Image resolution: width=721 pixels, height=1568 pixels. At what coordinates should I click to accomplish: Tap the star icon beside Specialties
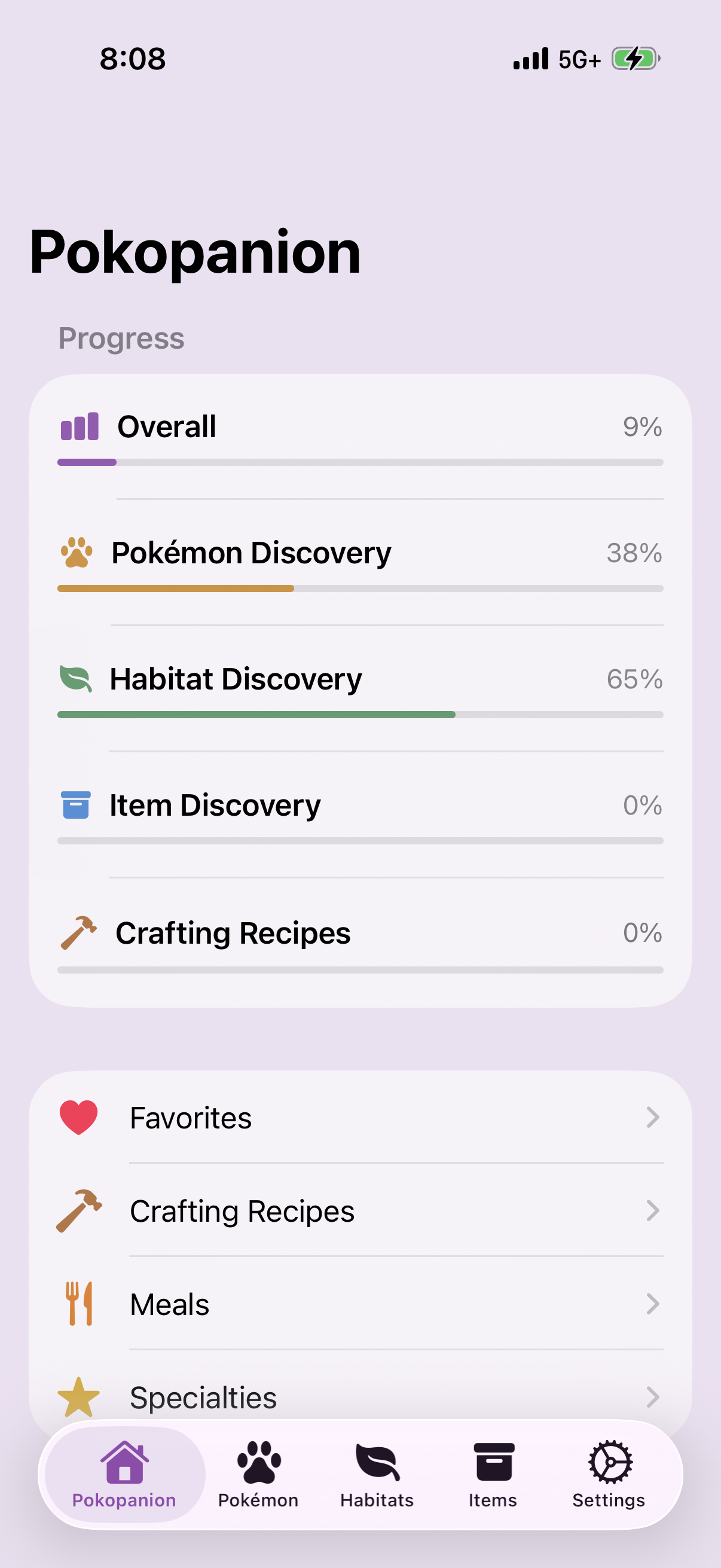pyautogui.click(x=80, y=1397)
